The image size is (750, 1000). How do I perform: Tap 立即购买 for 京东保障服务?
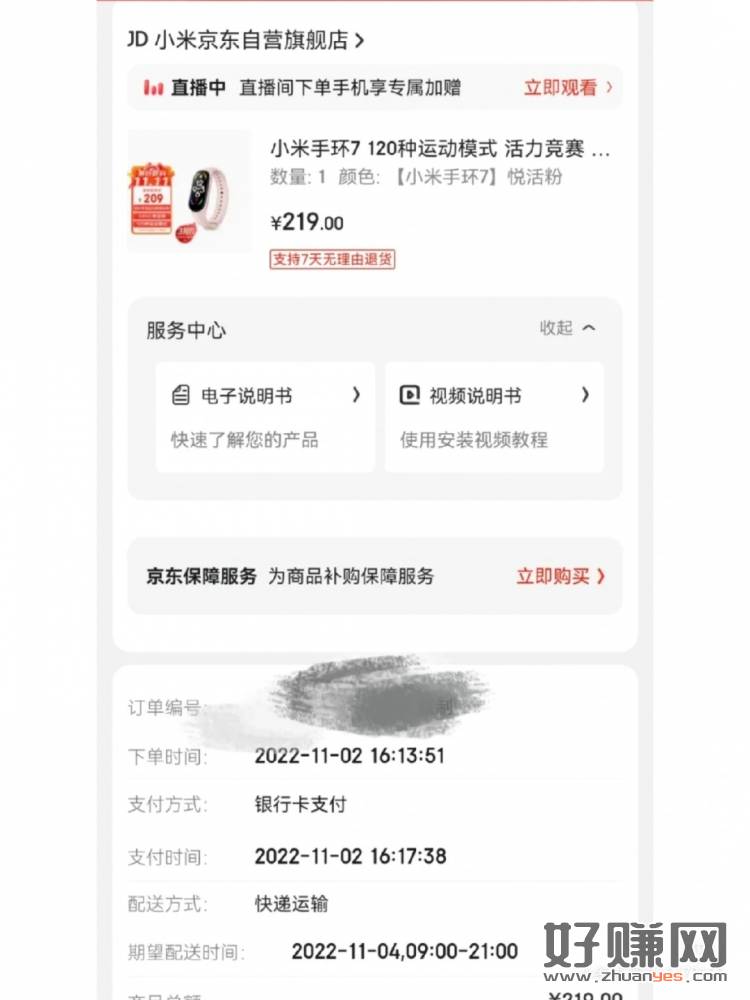[560, 576]
